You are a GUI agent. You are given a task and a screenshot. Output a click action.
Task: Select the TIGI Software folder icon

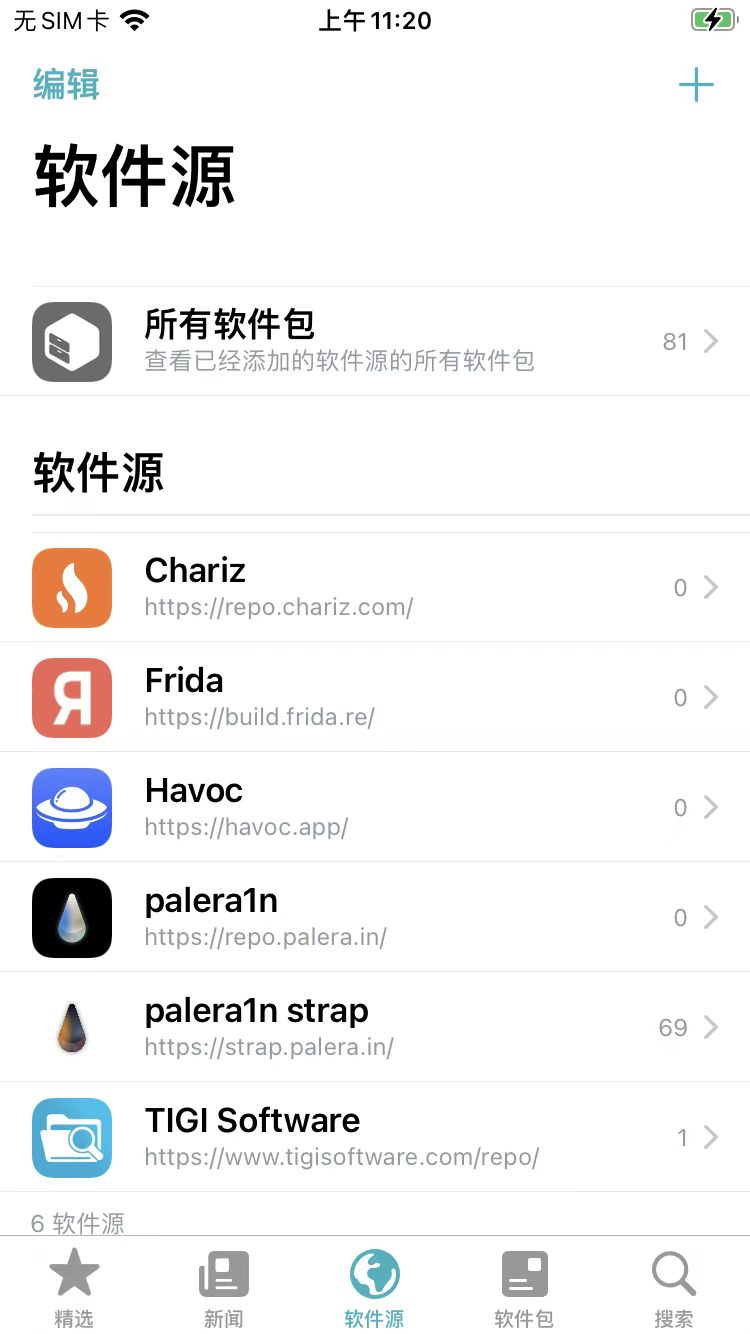(x=71, y=1137)
